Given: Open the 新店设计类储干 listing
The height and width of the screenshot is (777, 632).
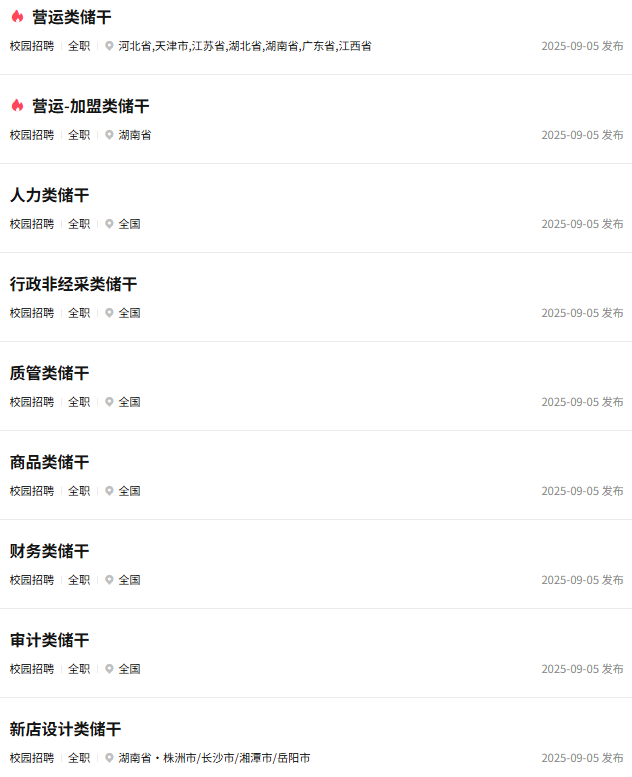Looking at the screenshot, I should point(65,729).
